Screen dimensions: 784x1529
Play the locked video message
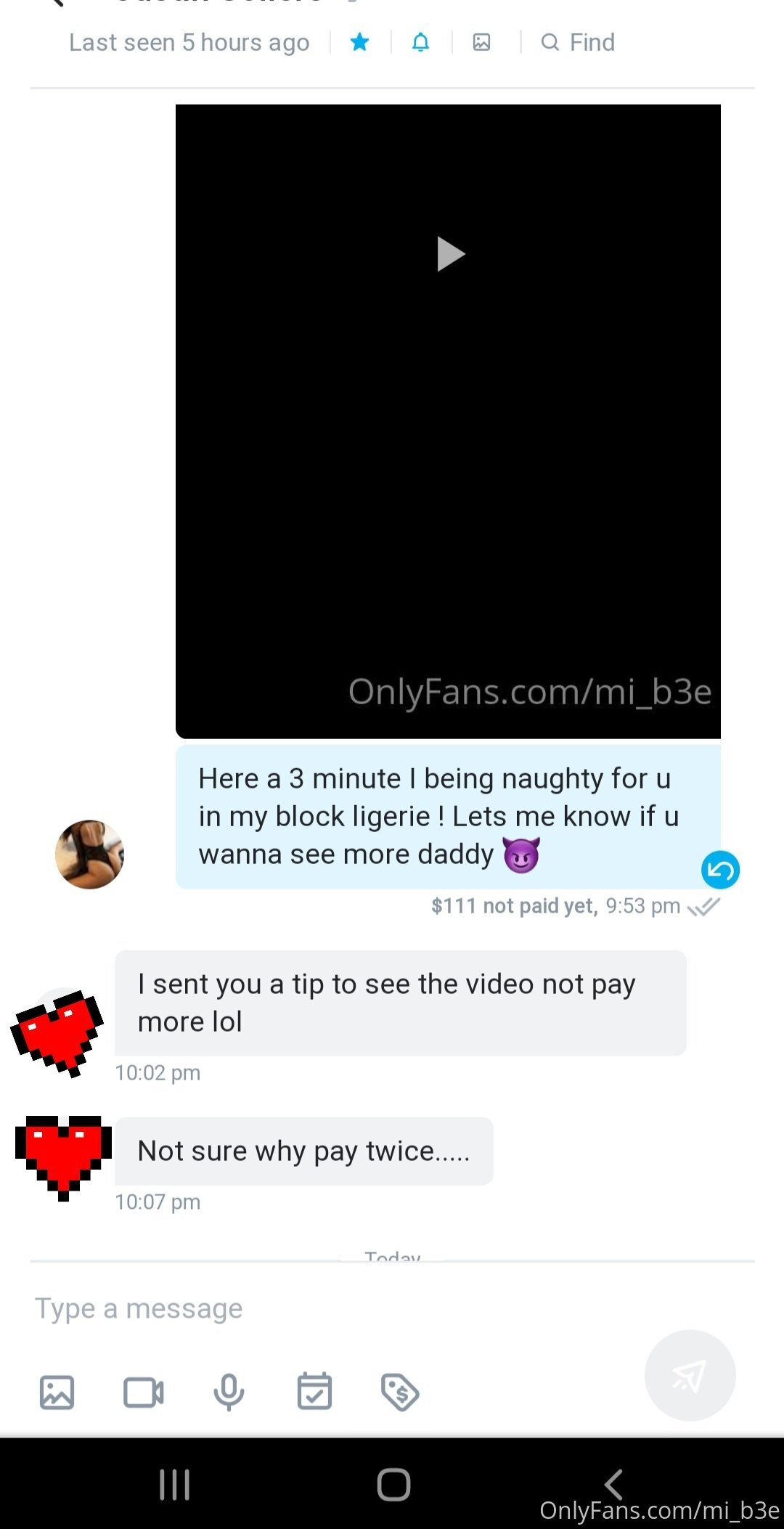tap(450, 254)
